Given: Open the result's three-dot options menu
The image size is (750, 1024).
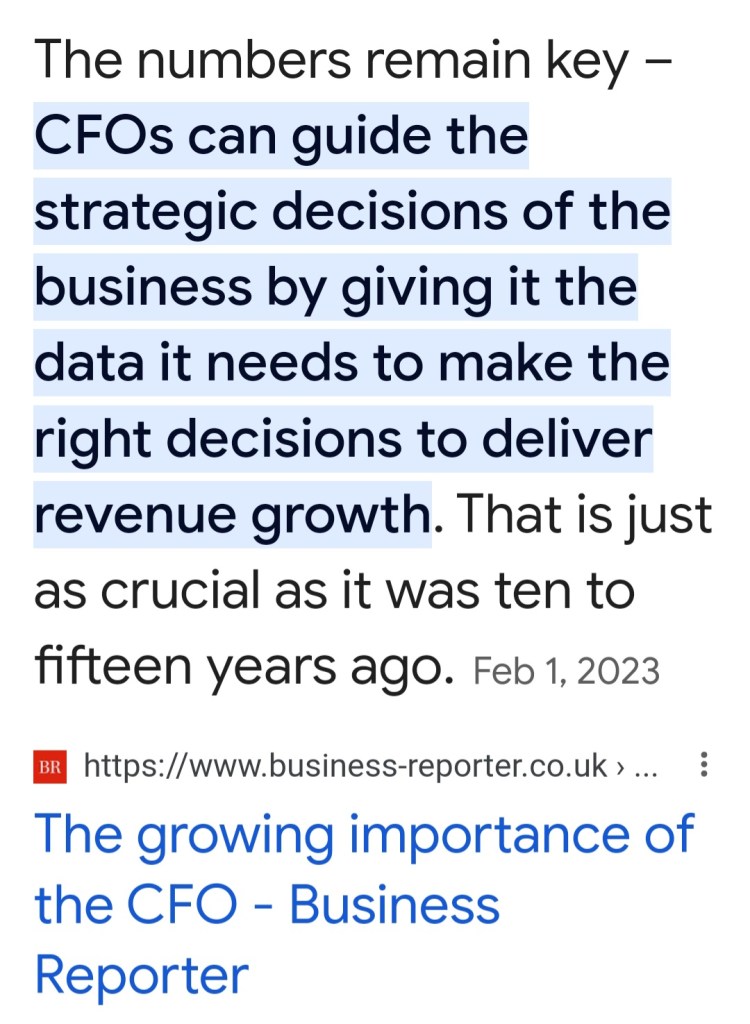Looking at the screenshot, I should (x=705, y=767).
